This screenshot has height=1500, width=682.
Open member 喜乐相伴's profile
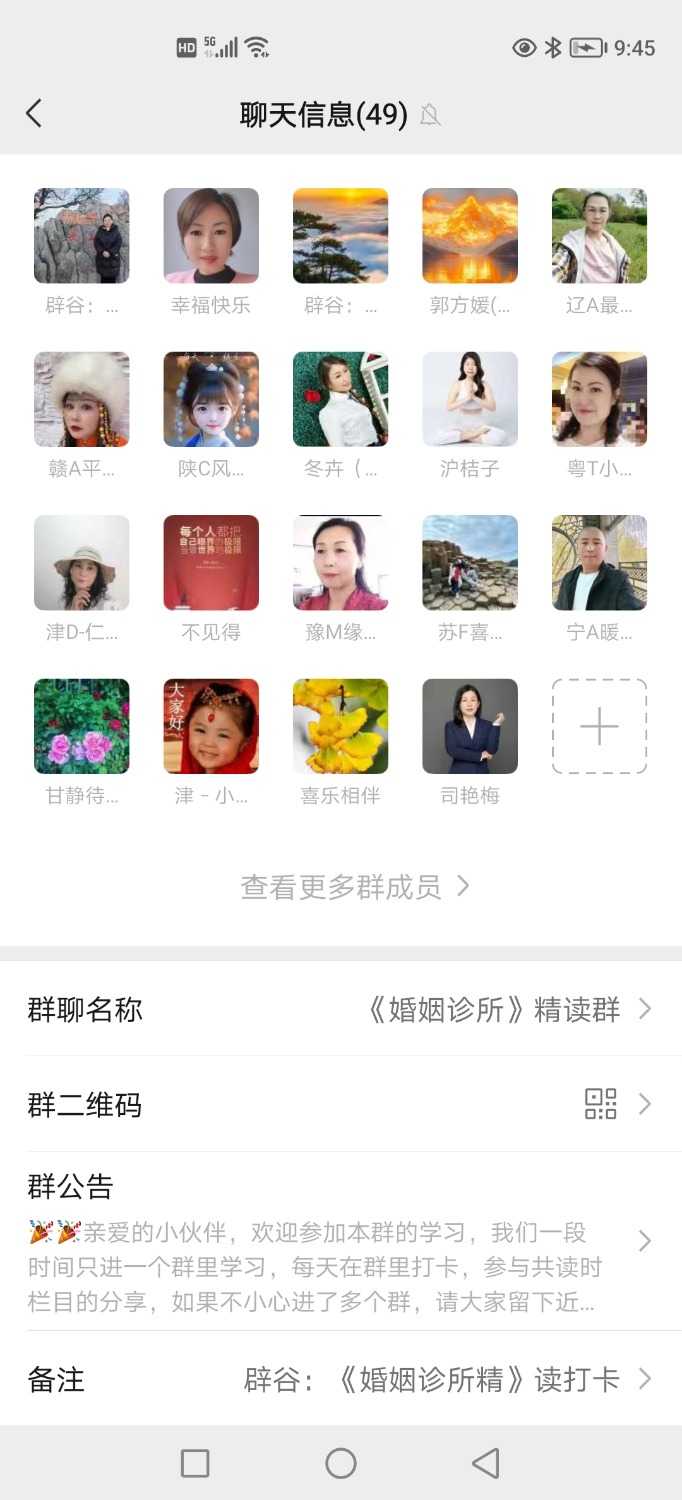(340, 726)
